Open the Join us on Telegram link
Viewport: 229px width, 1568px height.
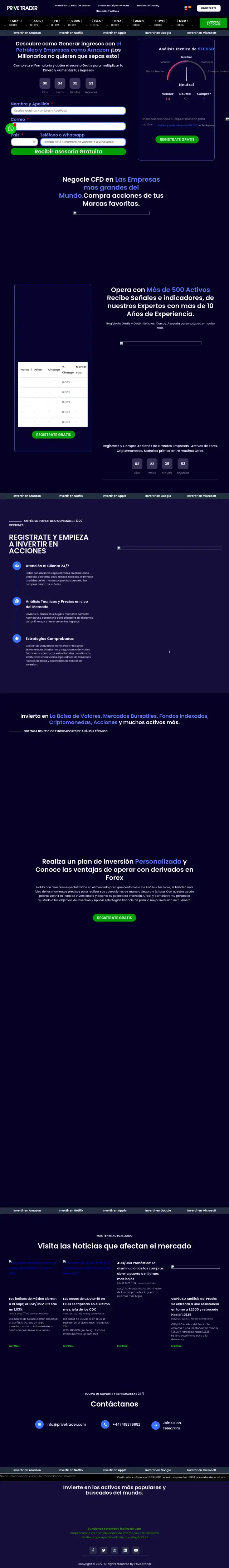(171, 1425)
